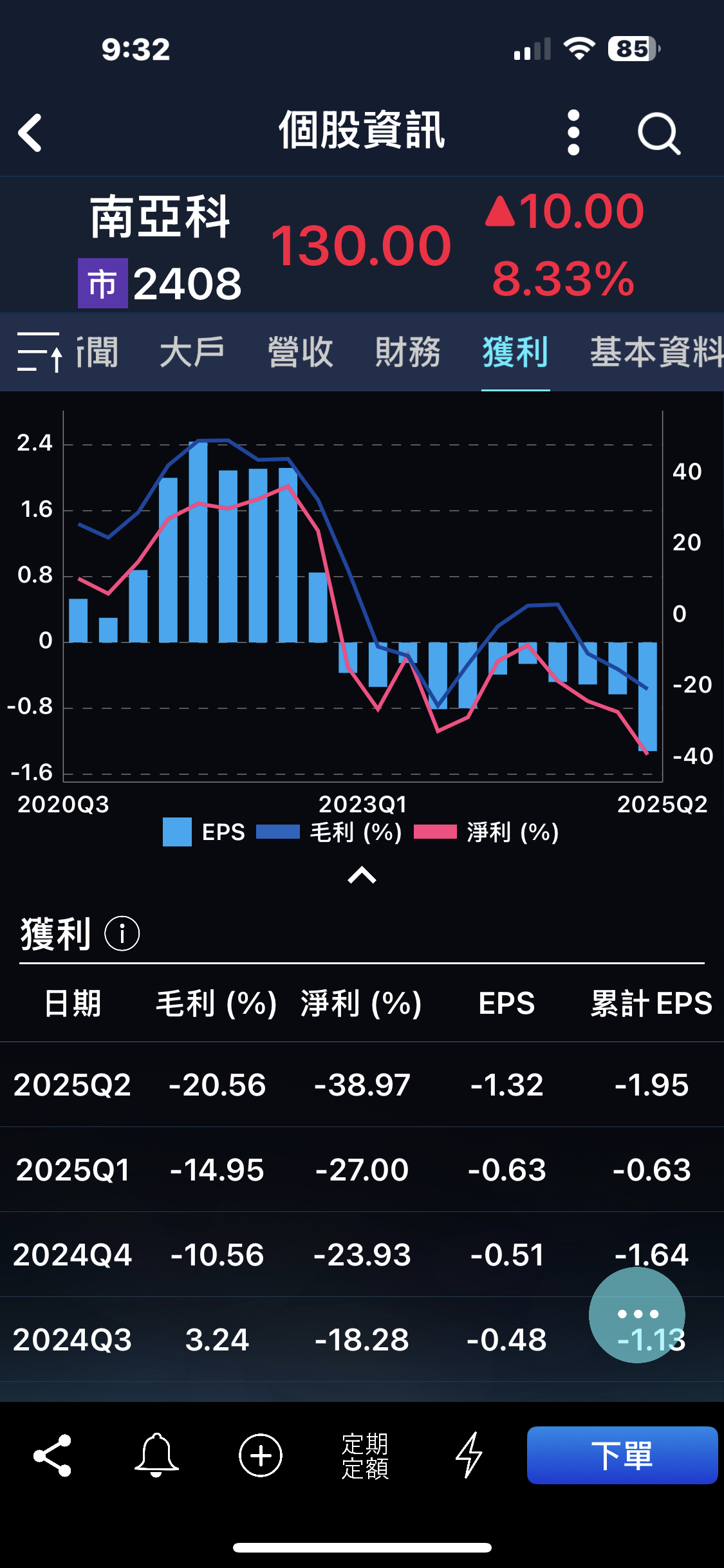Share this stock

click(x=52, y=1455)
